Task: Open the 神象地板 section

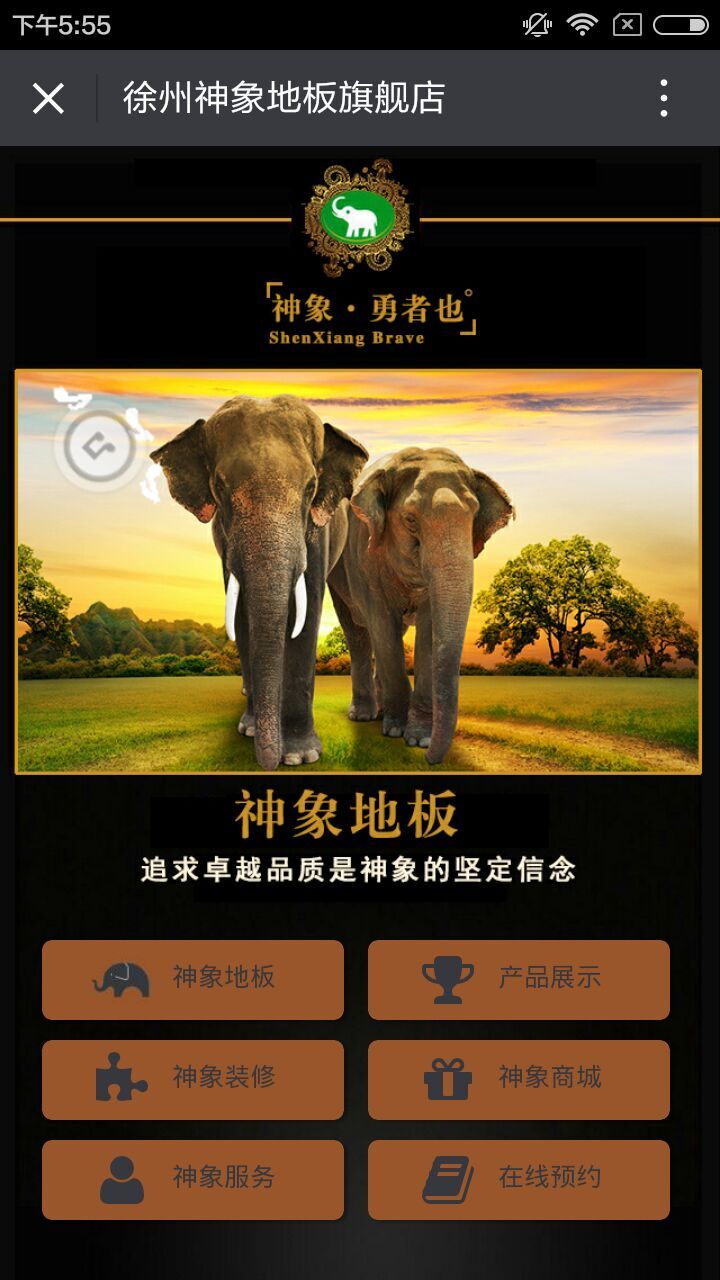Action: click(x=193, y=979)
